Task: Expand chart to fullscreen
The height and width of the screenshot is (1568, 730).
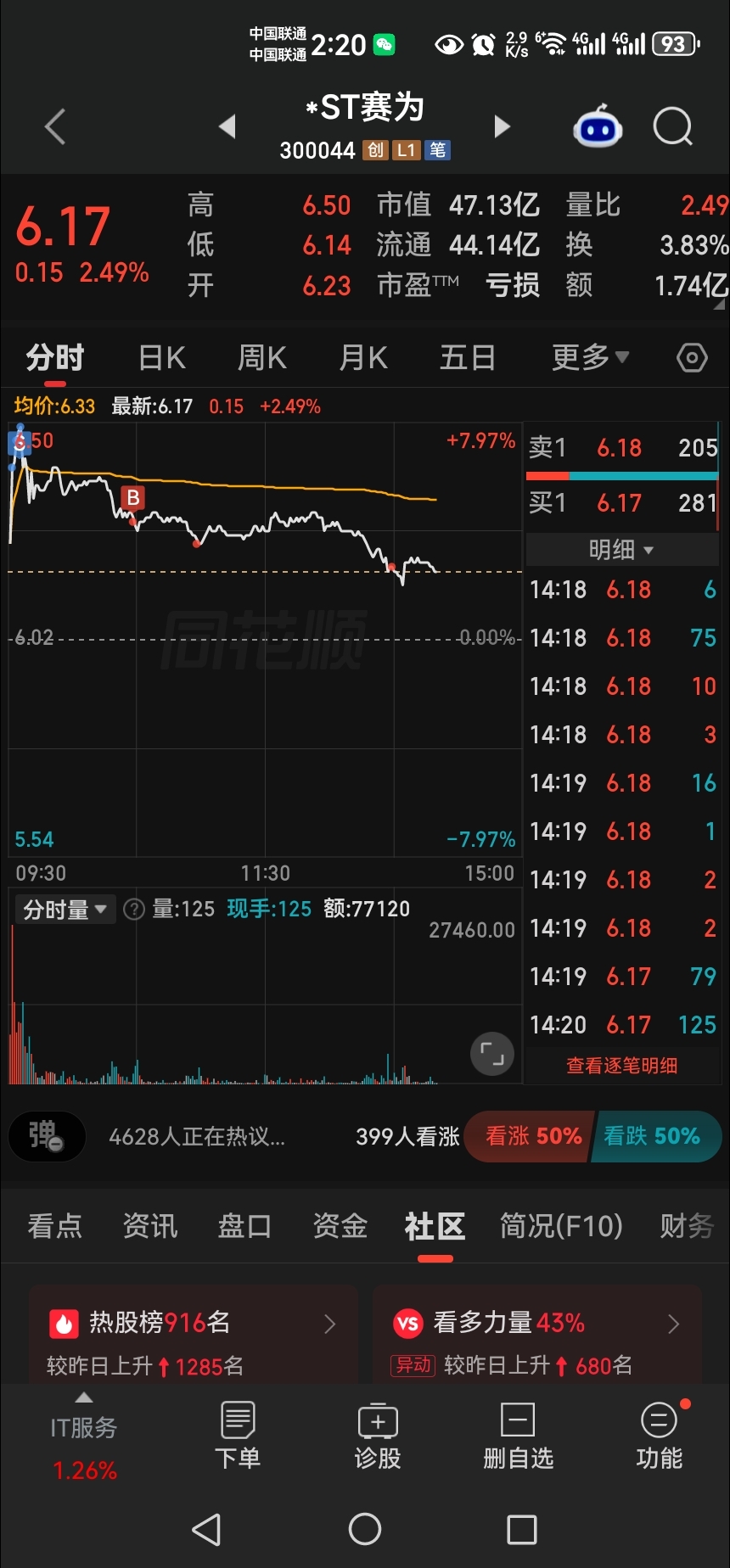Action: (x=492, y=1055)
